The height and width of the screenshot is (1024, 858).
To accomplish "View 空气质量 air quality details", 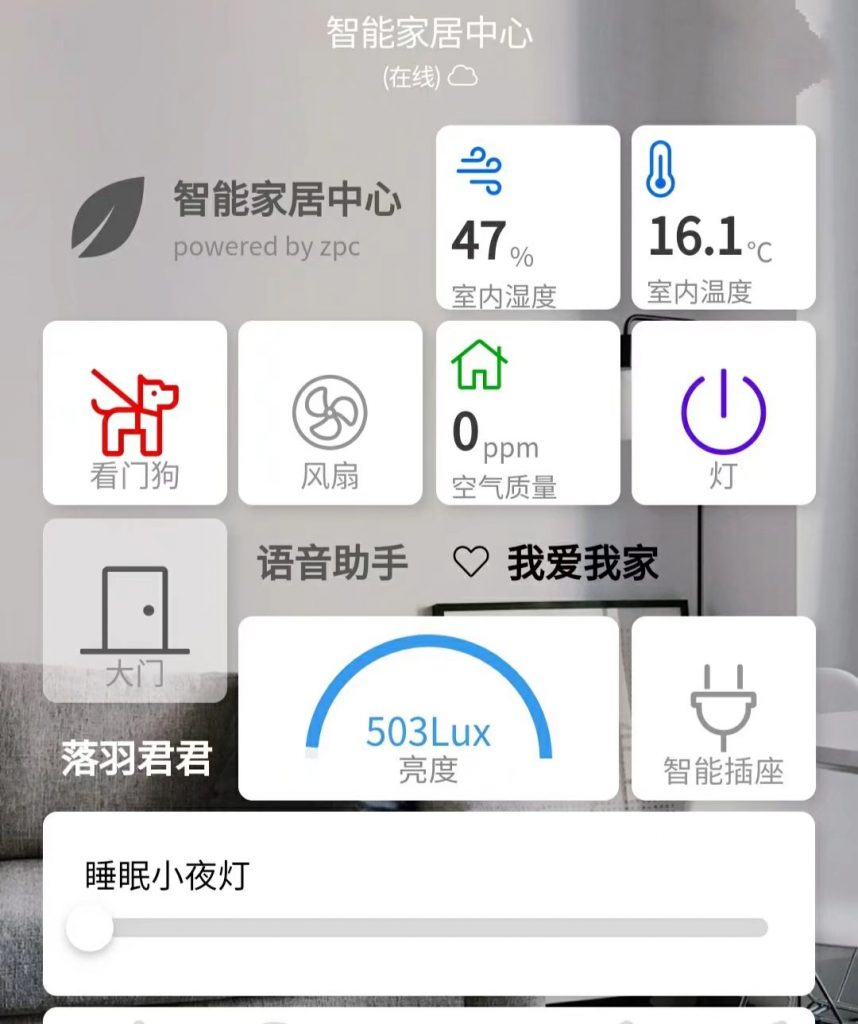I will click(528, 413).
